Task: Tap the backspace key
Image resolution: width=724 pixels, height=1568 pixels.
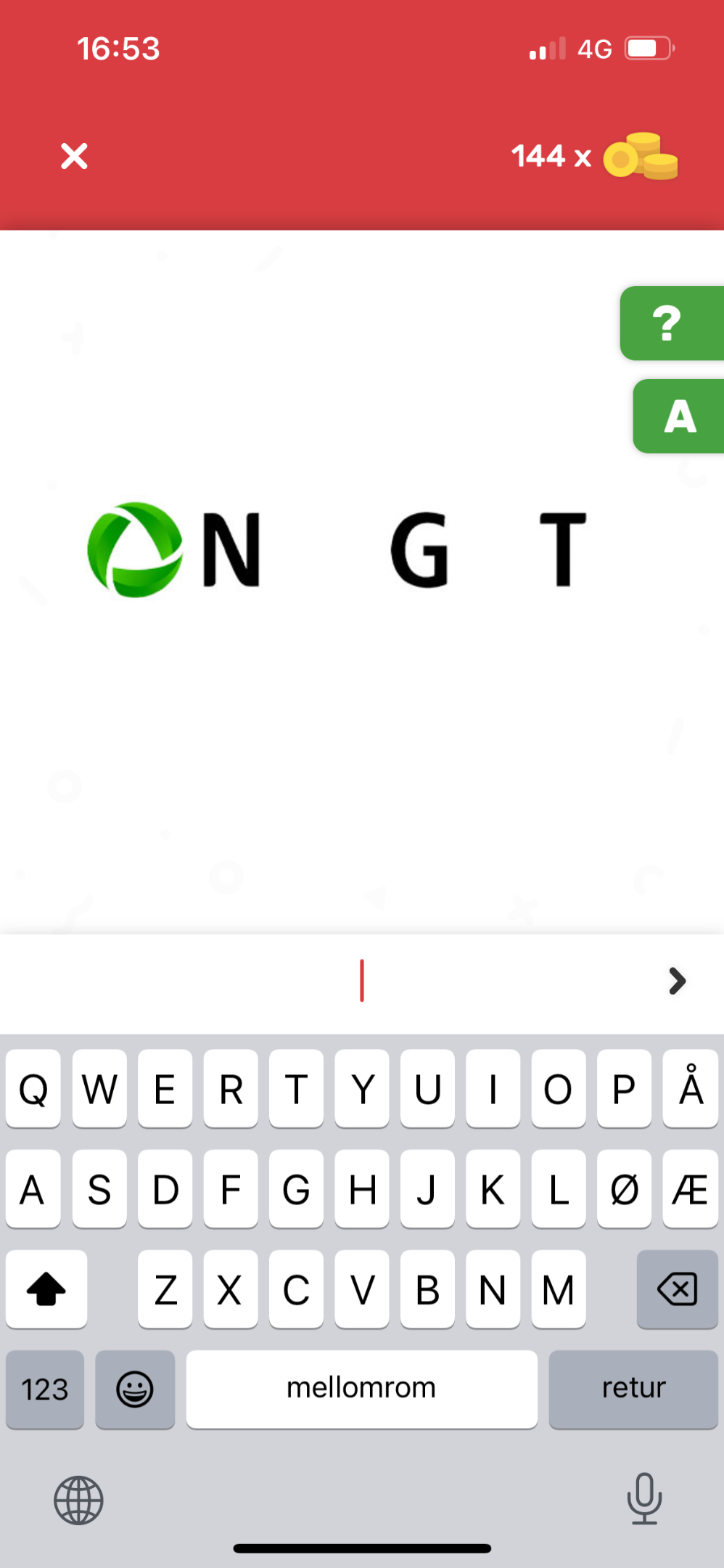Action: [x=677, y=1289]
